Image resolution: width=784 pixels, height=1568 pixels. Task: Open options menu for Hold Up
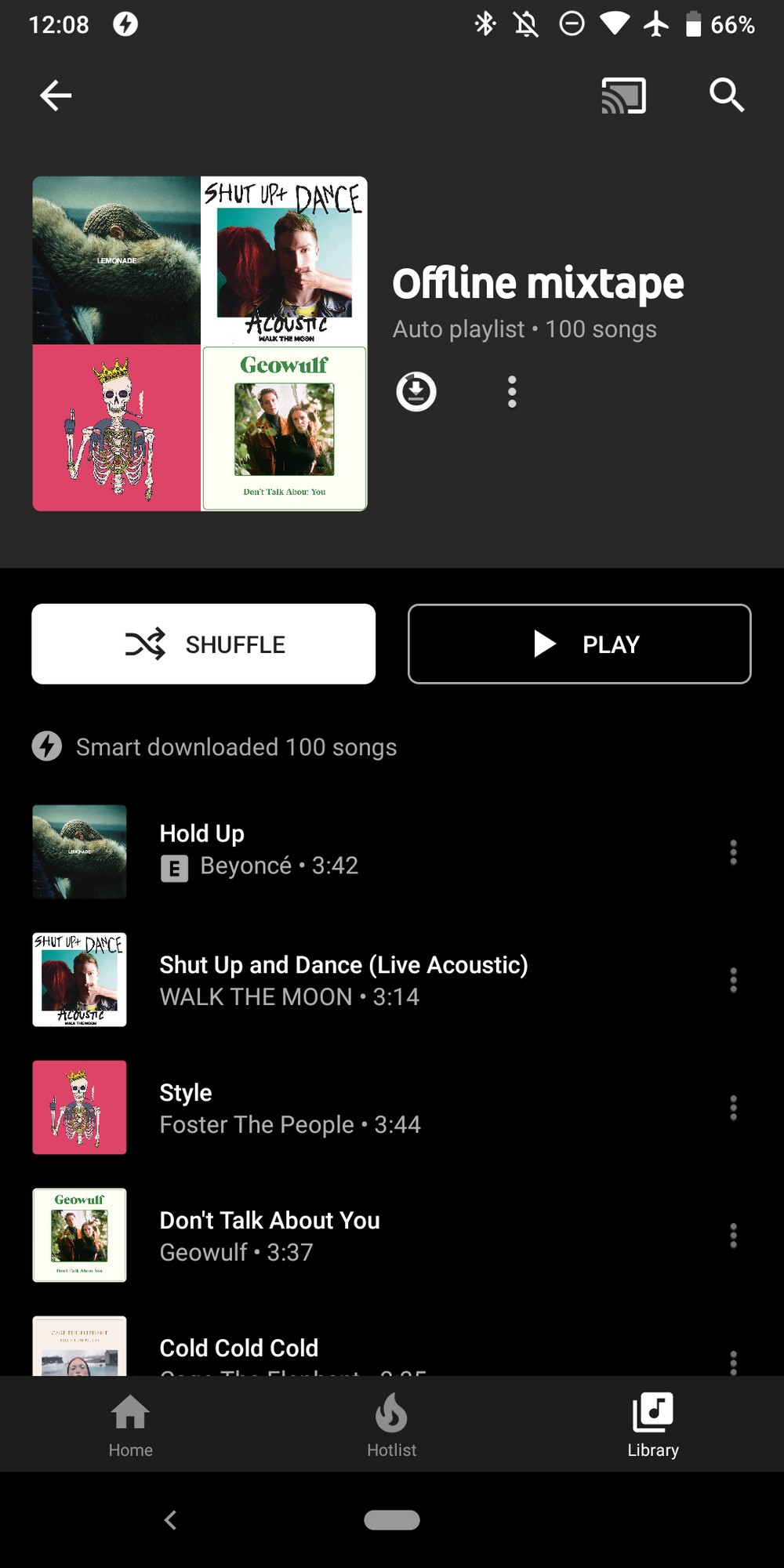tap(733, 851)
